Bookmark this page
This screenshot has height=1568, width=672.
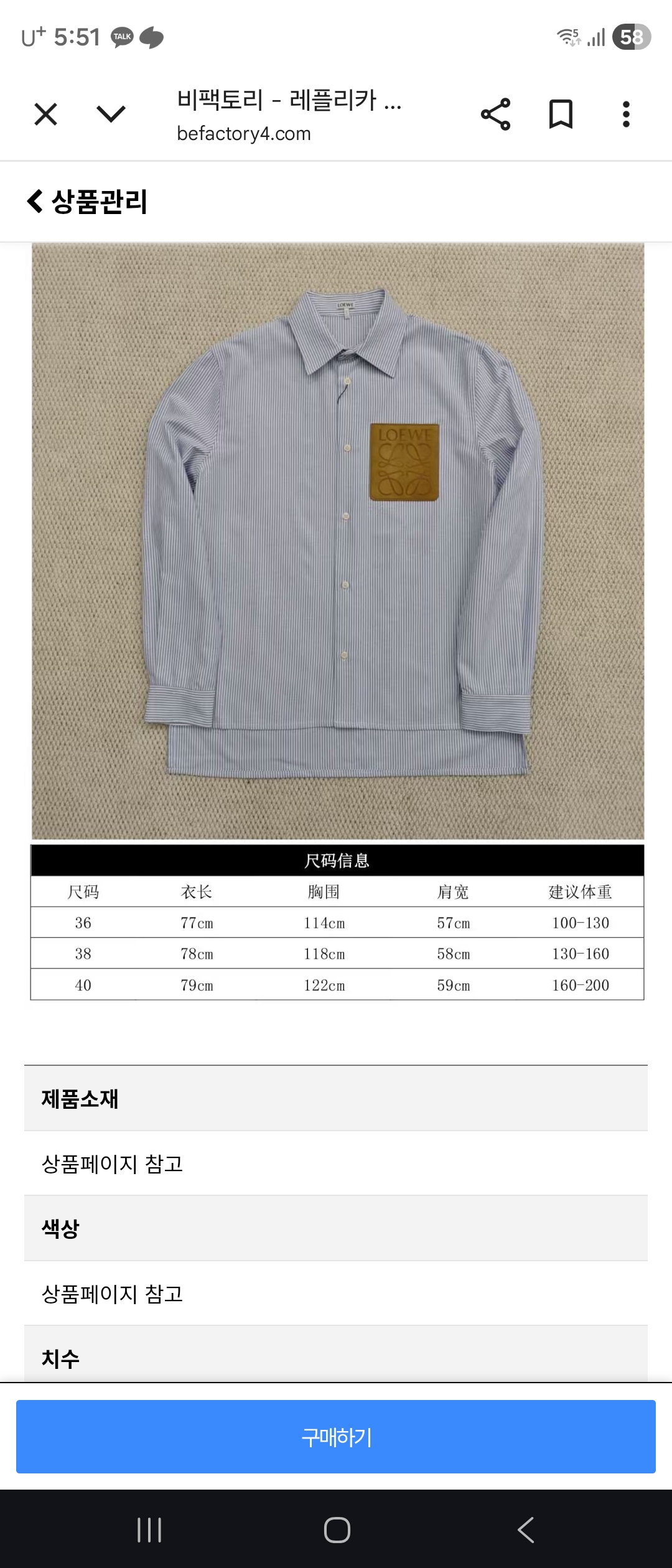click(x=561, y=114)
